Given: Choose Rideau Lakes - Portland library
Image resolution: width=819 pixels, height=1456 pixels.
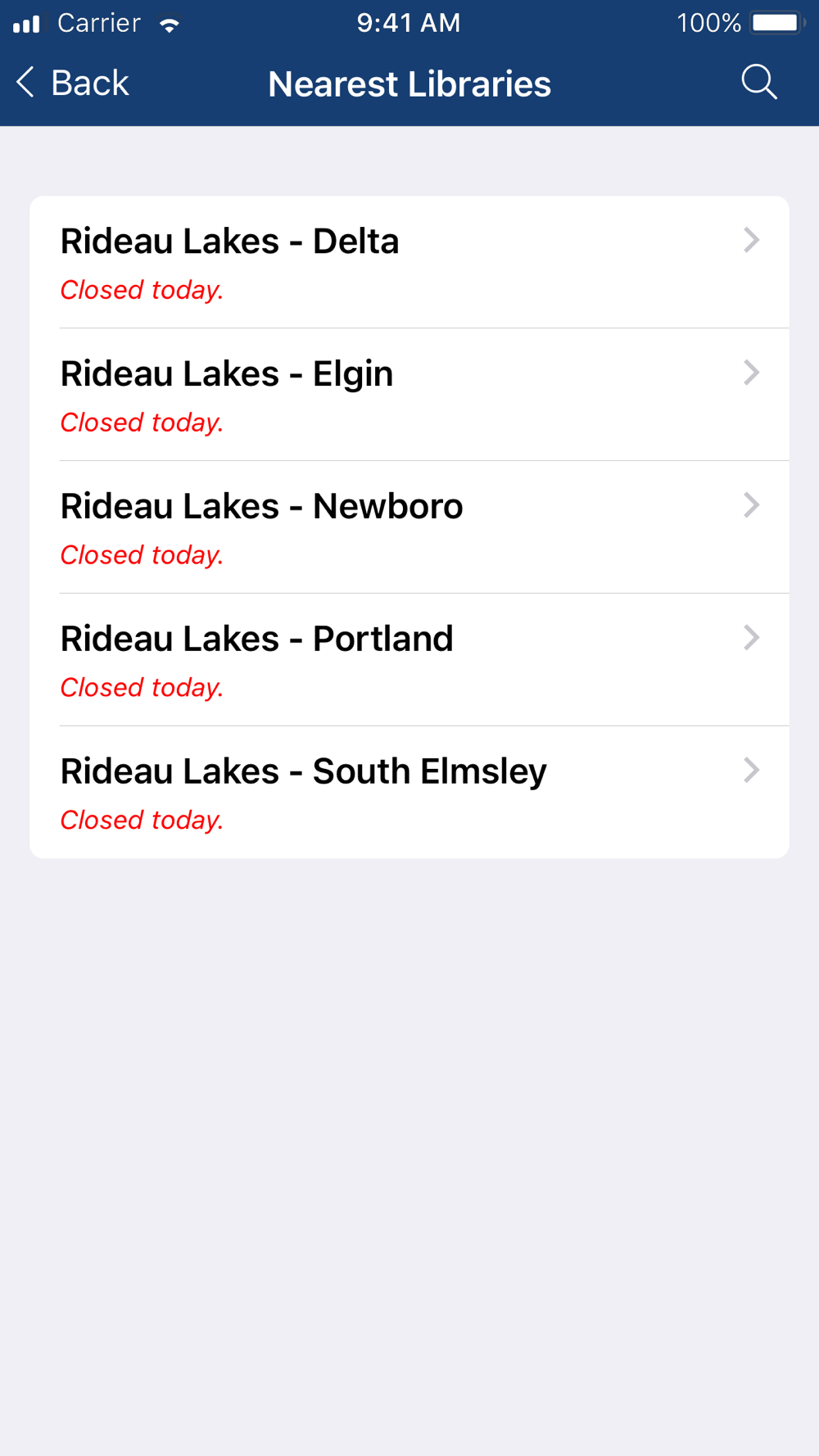Looking at the screenshot, I should (x=409, y=660).
